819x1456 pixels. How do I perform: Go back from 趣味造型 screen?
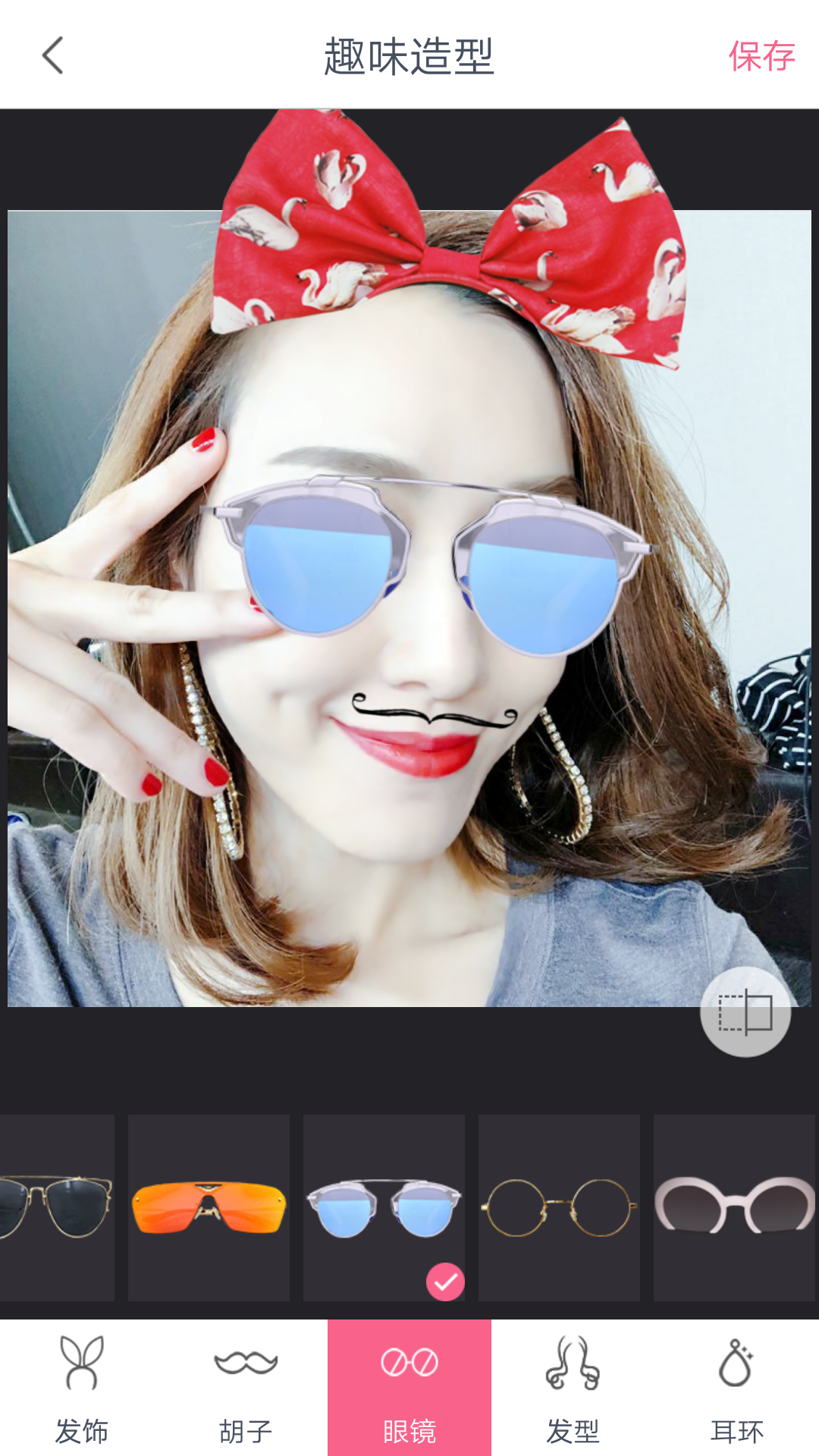pyautogui.click(x=53, y=56)
